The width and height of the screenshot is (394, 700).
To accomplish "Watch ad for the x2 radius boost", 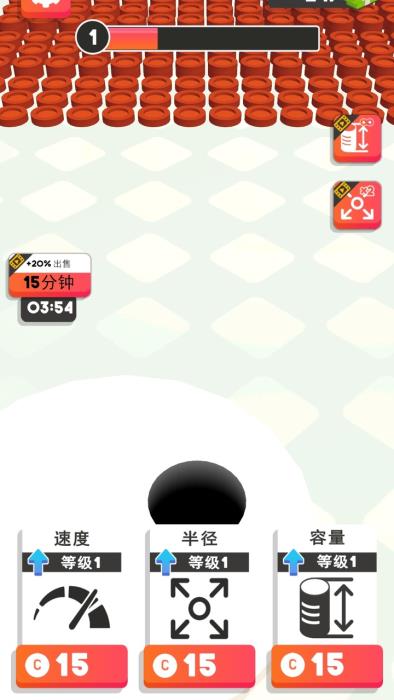I will [357, 205].
